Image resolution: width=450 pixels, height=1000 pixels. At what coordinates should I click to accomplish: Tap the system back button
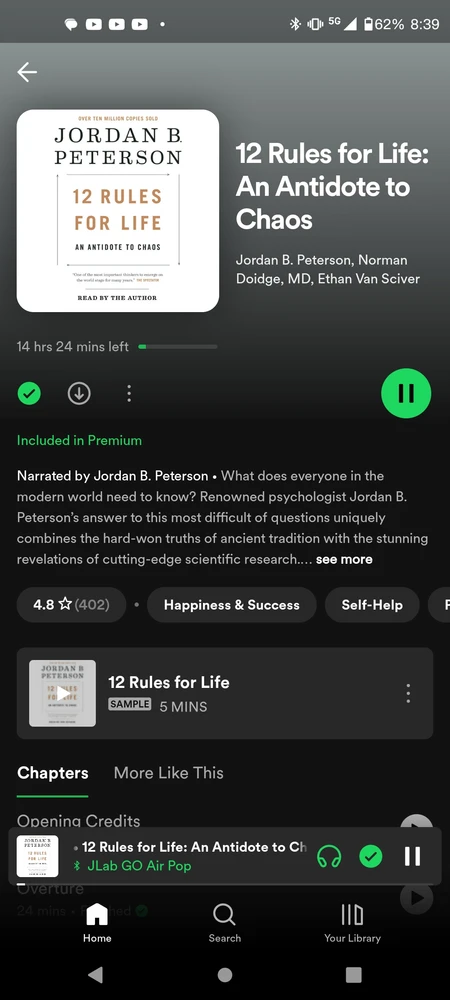point(96,974)
